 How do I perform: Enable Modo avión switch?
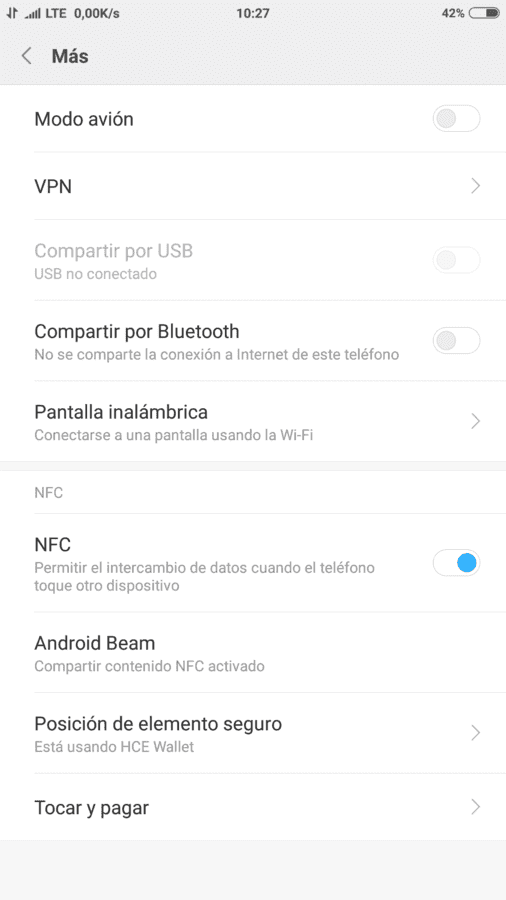[456, 119]
